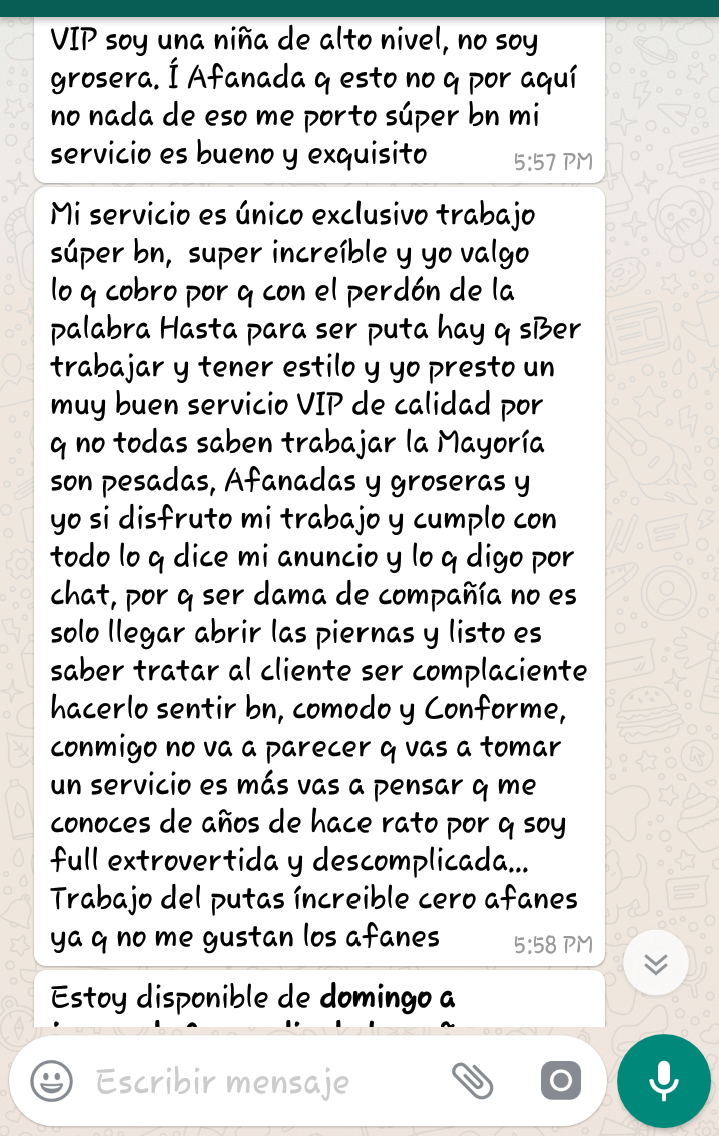Screen dimensions: 719x1136
Task: Tap the Escribir mensaje text field
Action: tap(260, 1081)
